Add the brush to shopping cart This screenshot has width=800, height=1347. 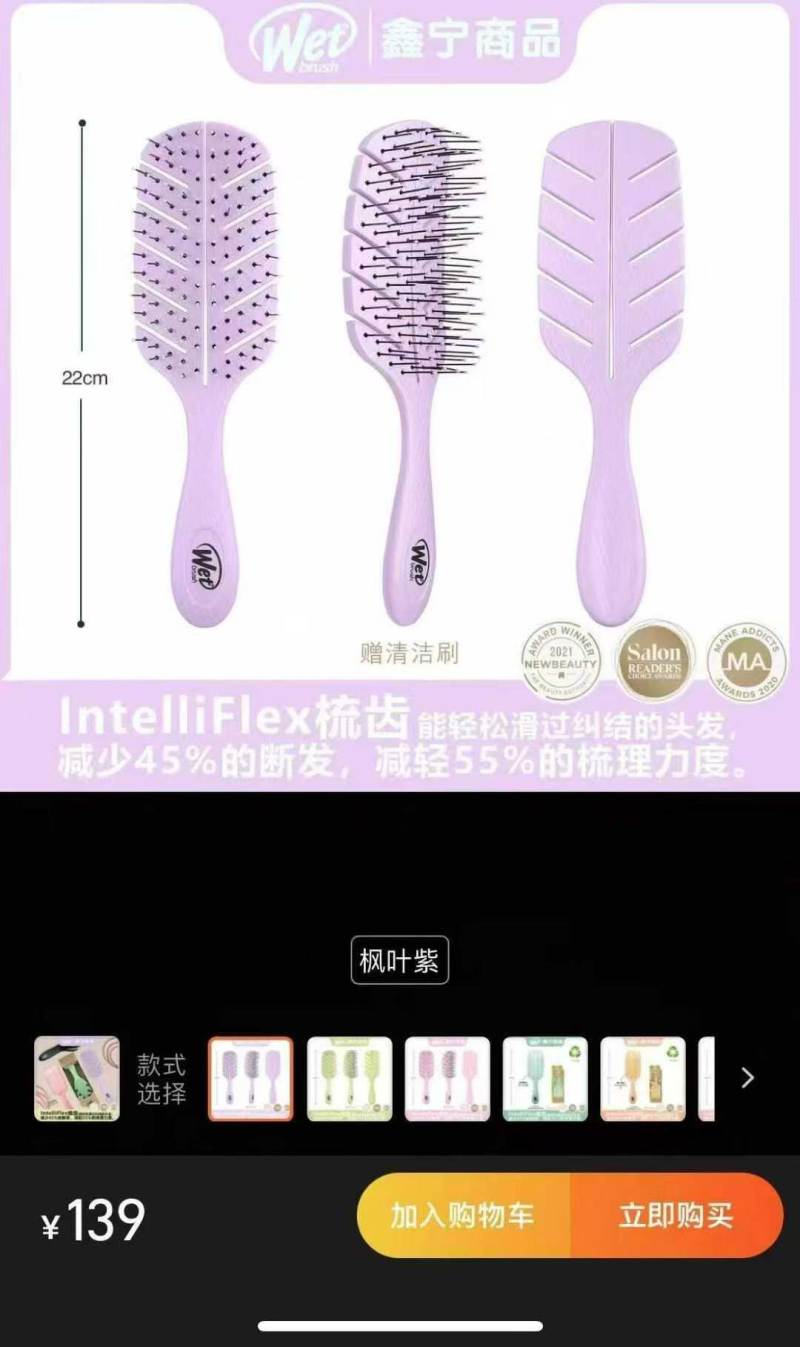click(x=463, y=1215)
